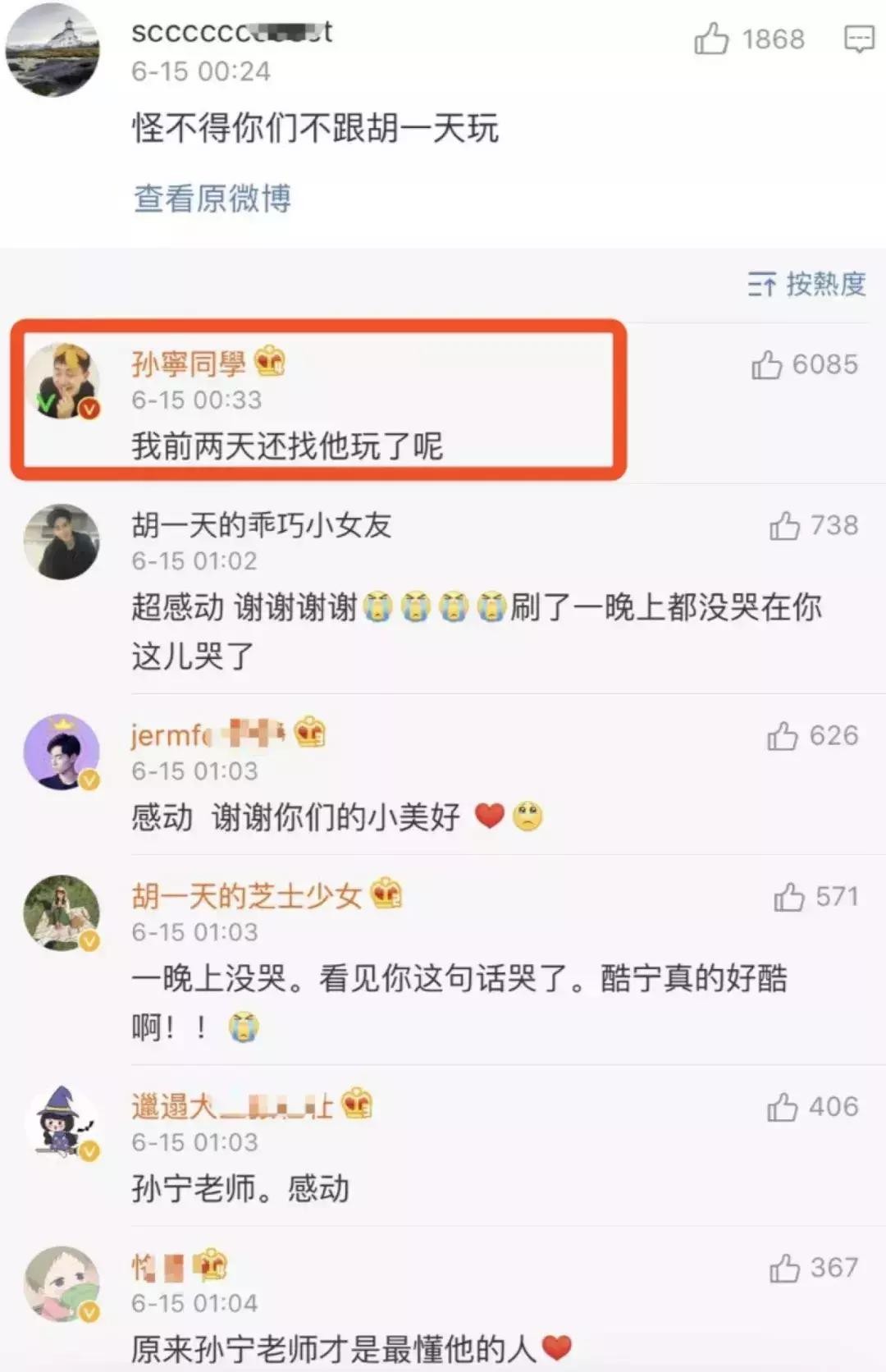Open the 查看原微博 link
Screen dimensions: 886x1372
pyautogui.click(x=212, y=198)
